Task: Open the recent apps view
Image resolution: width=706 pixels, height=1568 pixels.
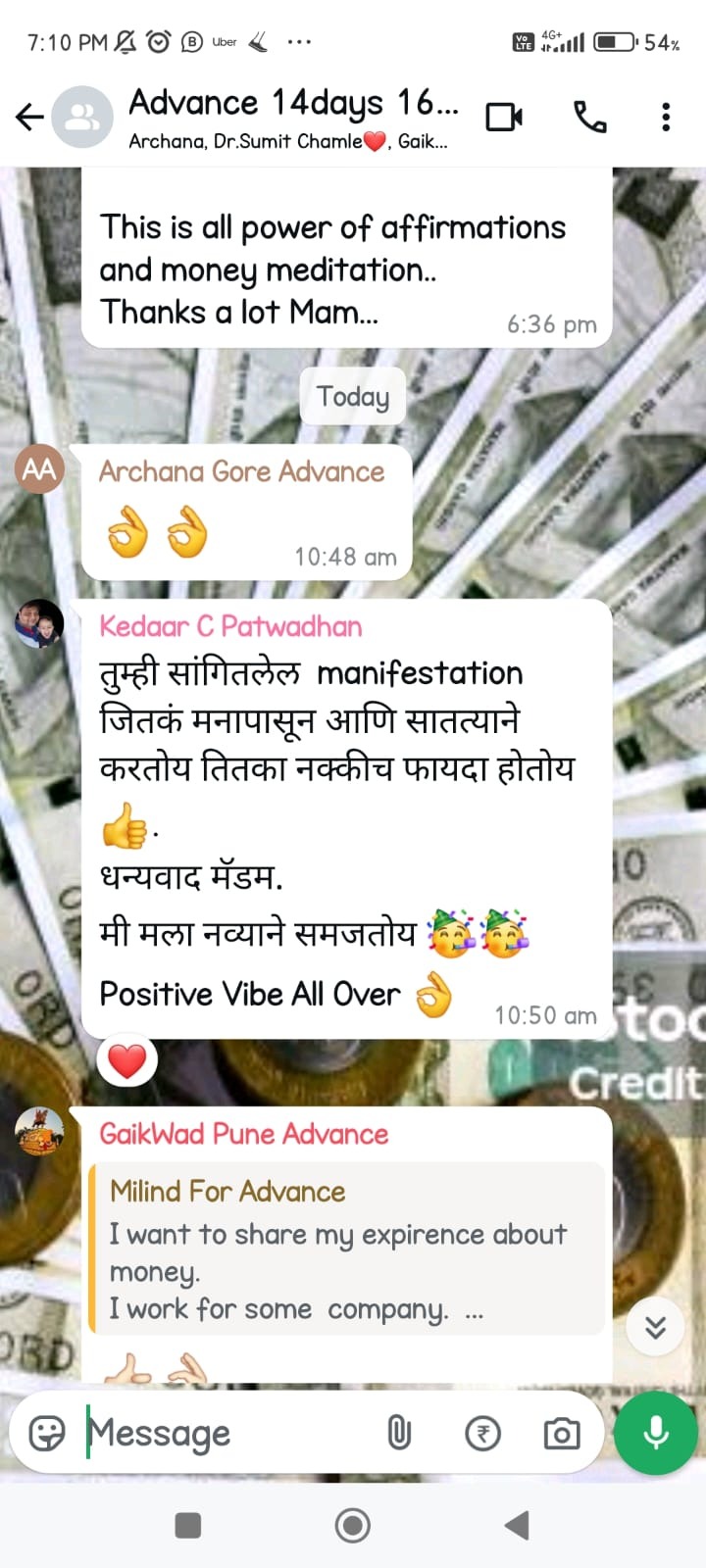Action: pyautogui.click(x=187, y=1525)
